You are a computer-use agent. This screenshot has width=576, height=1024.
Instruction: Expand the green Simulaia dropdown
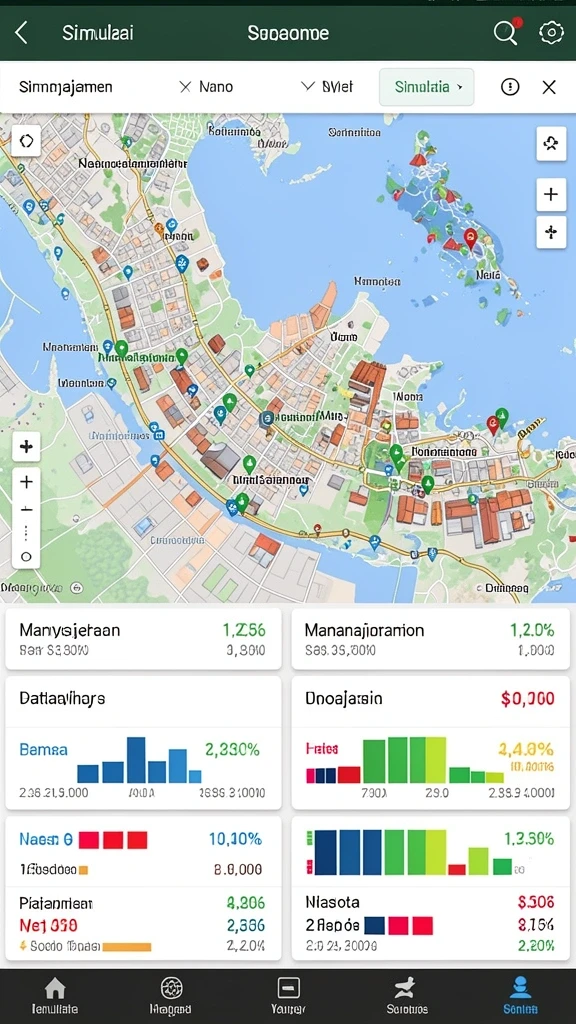426,87
